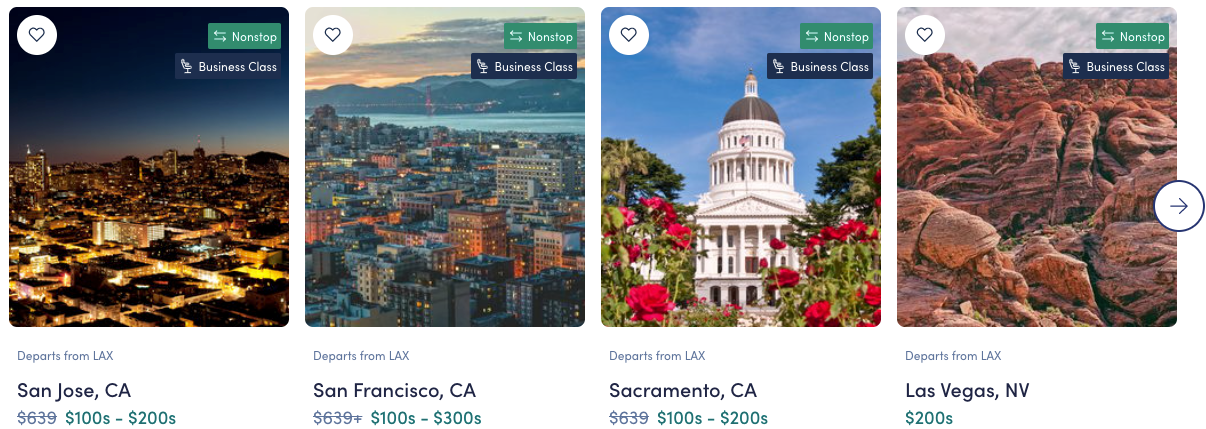
Task: Like the Sacramento deal with its heart icon
Action: (x=629, y=35)
